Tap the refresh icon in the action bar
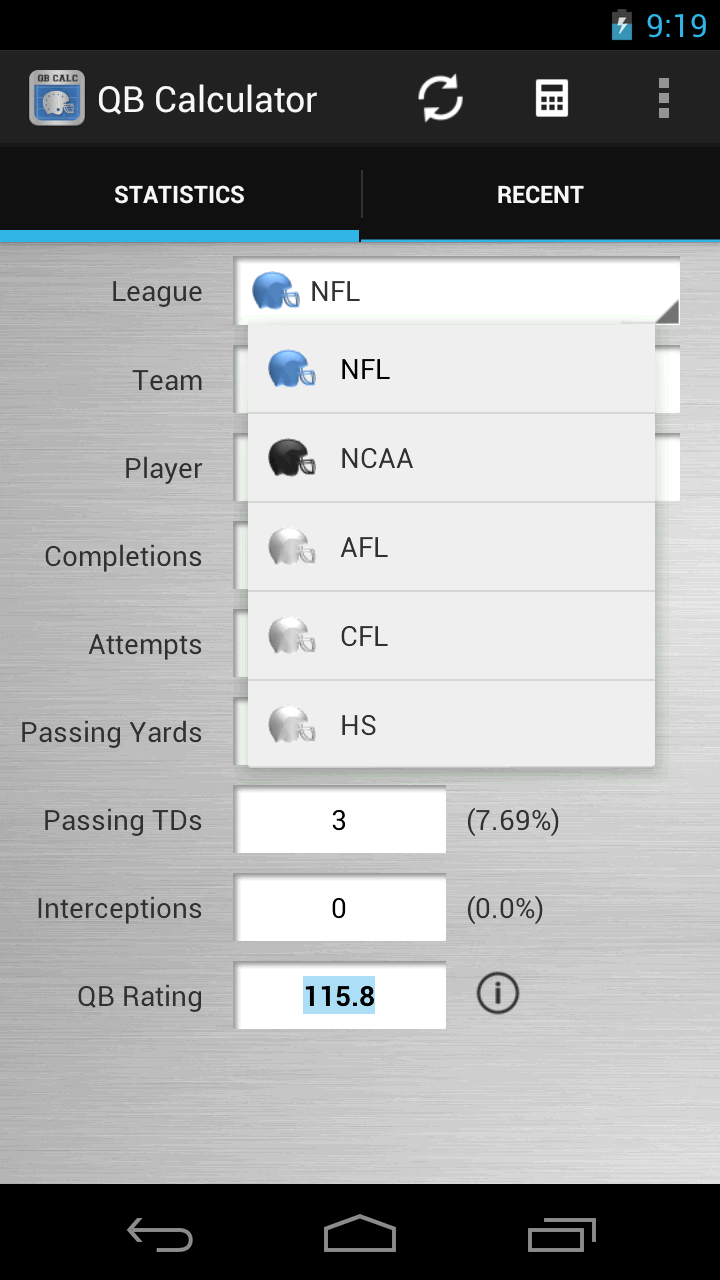The height and width of the screenshot is (1280, 720). tap(440, 97)
